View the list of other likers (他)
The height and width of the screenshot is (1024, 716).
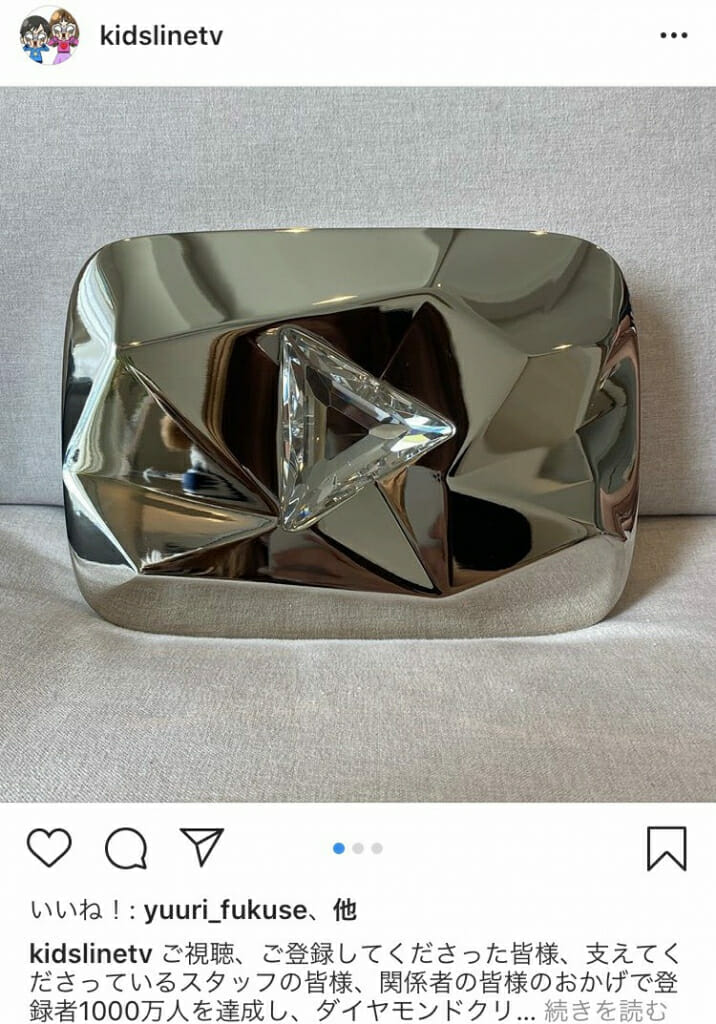[345, 910]
